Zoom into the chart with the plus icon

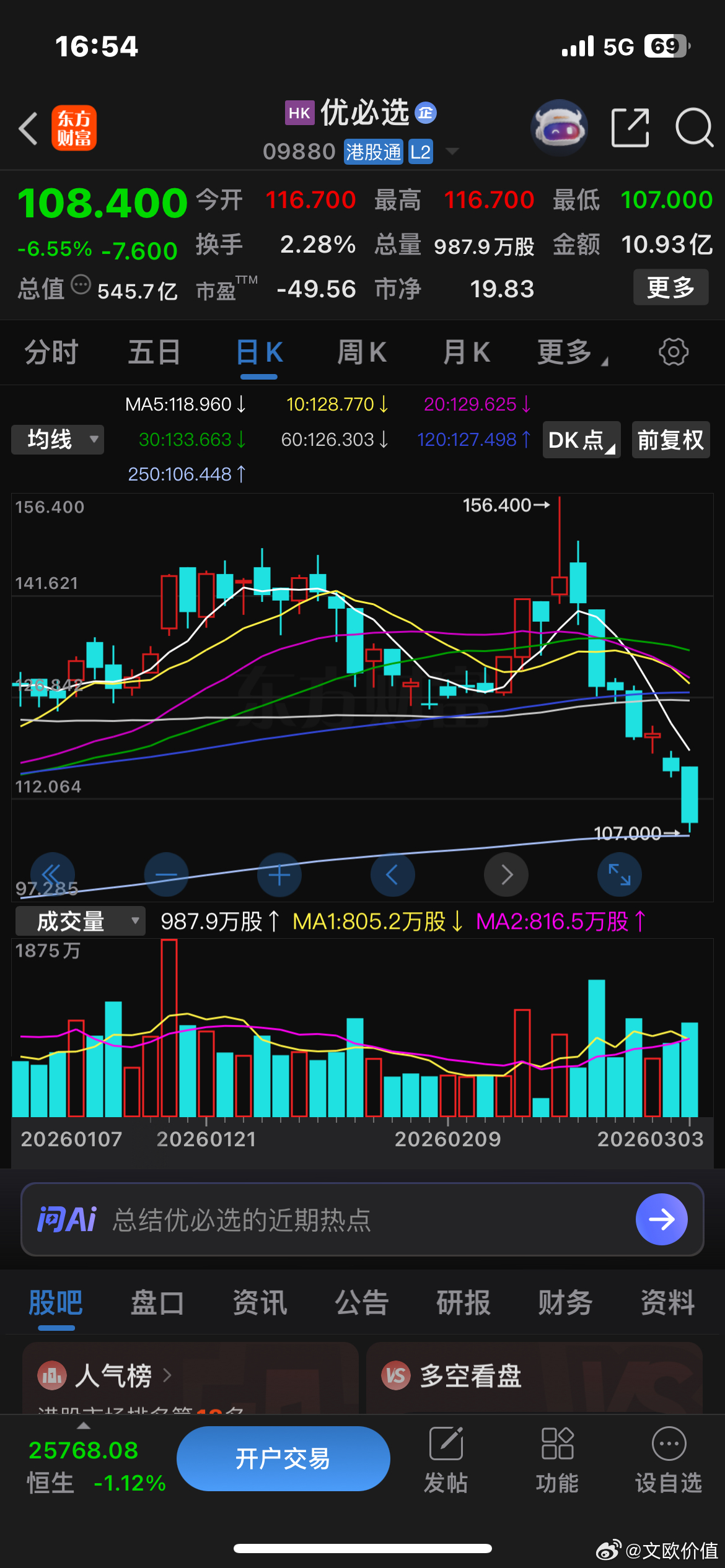click(x=279, y=874)
